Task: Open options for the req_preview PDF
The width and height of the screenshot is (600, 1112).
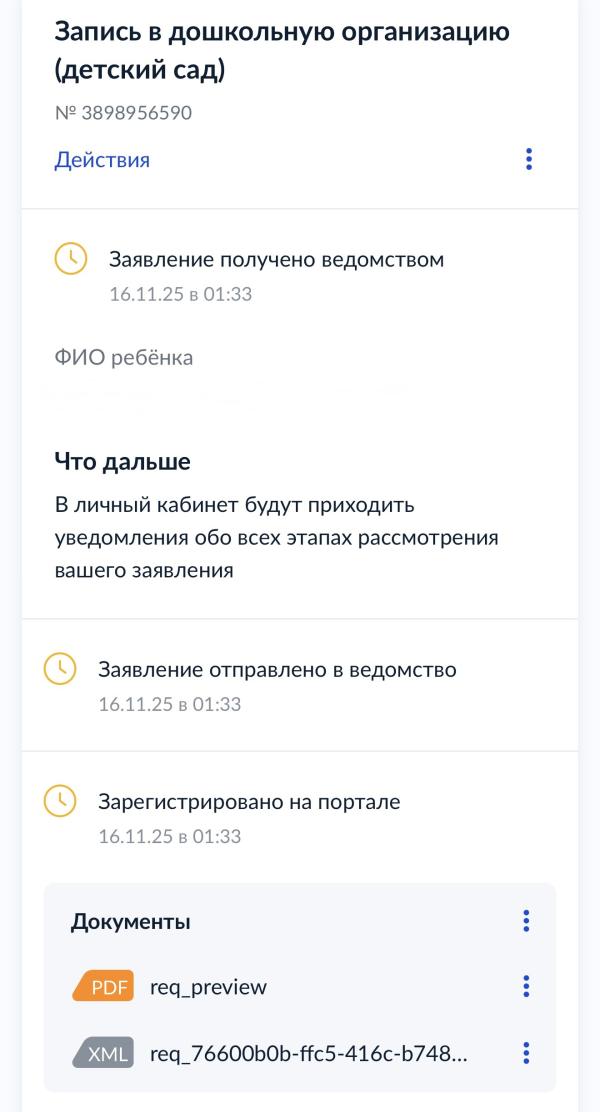Action: [x=526, y=986]
